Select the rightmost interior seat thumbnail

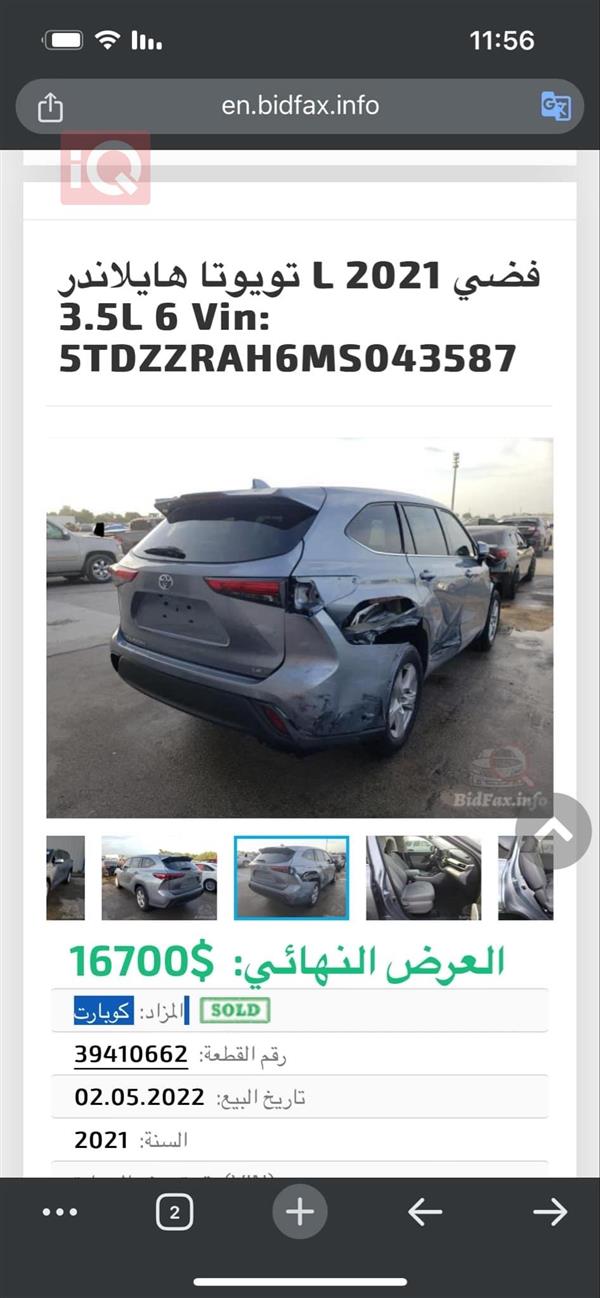[x=526, y=878]
